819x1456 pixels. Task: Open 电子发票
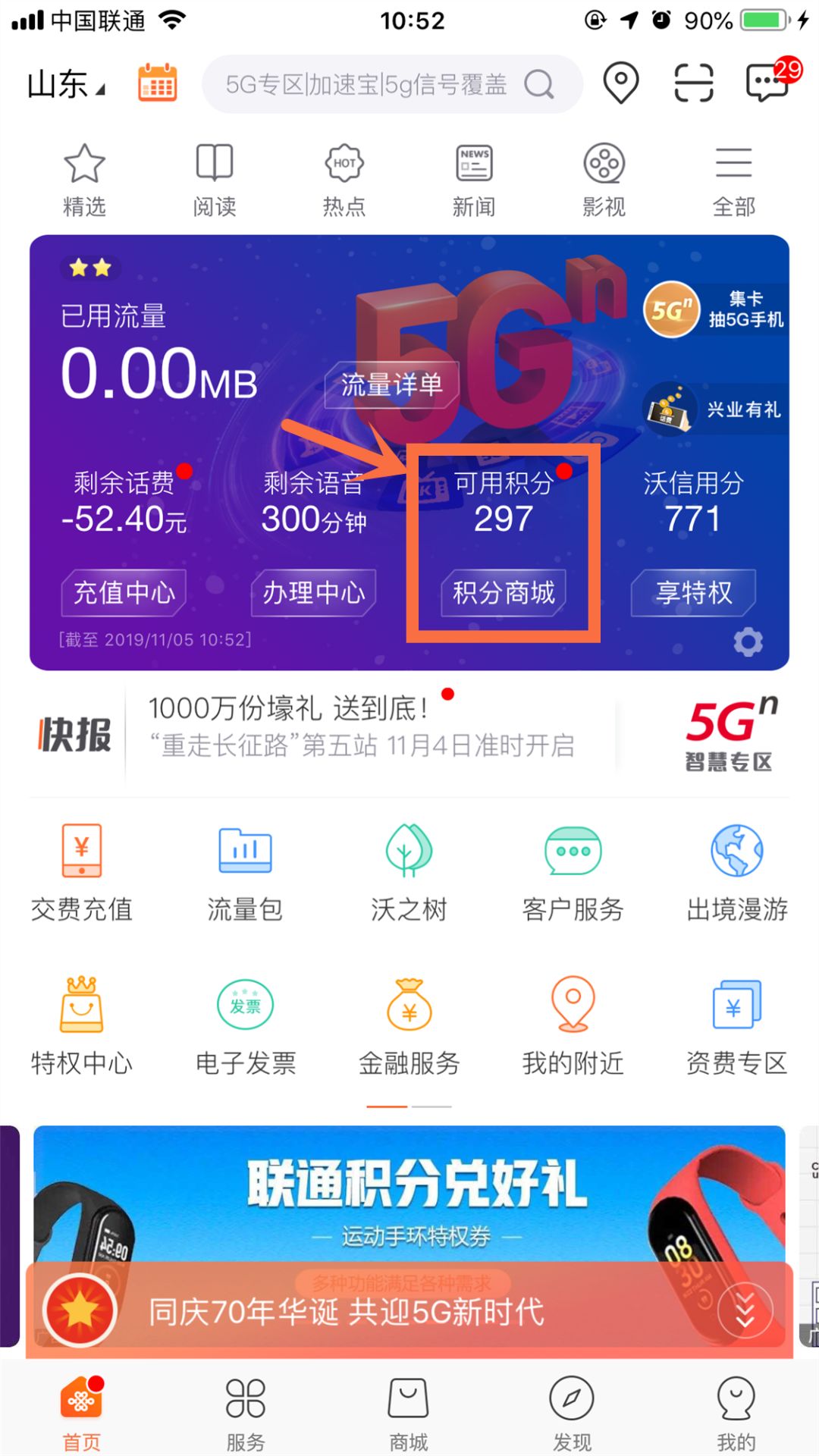point(246,1026)
